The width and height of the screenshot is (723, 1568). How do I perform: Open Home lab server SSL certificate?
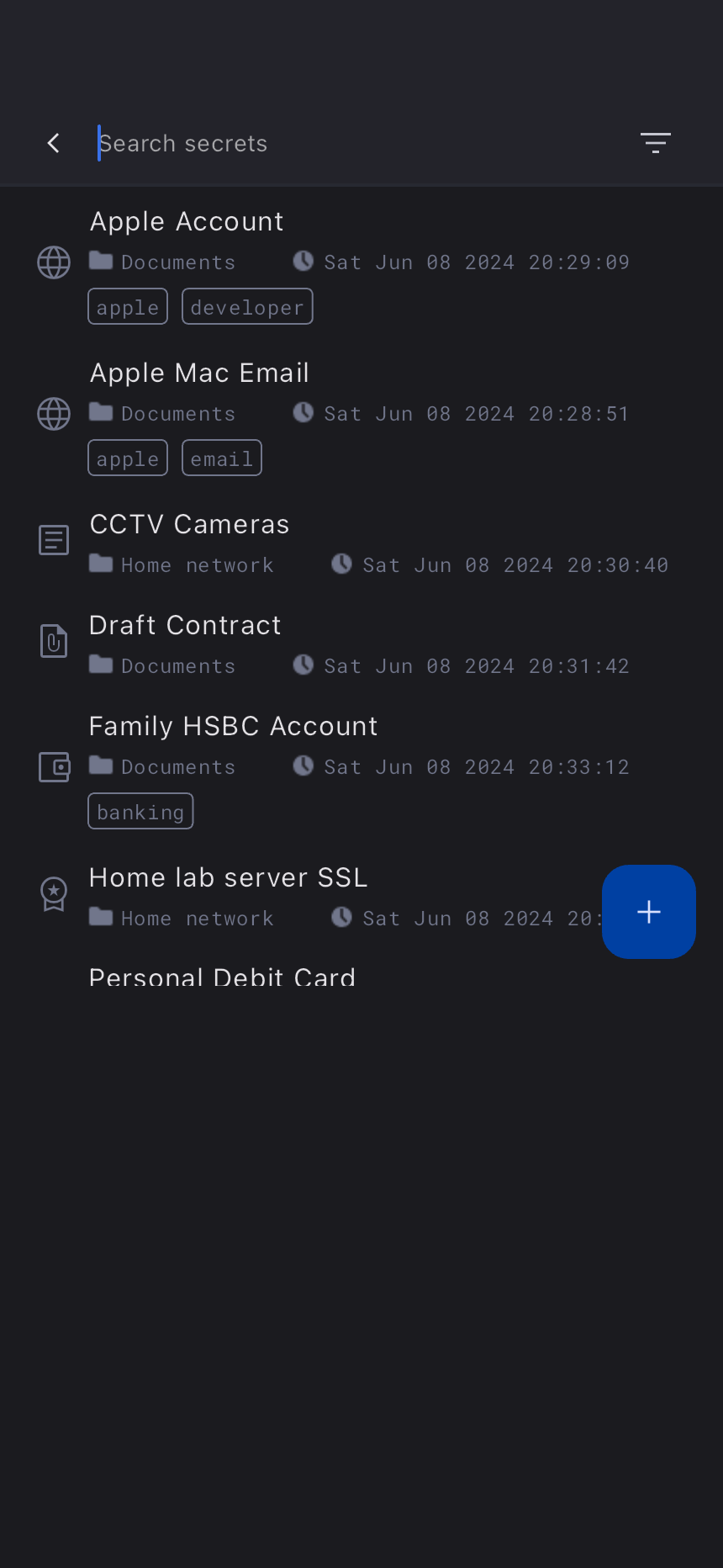[x=228, y=878]
